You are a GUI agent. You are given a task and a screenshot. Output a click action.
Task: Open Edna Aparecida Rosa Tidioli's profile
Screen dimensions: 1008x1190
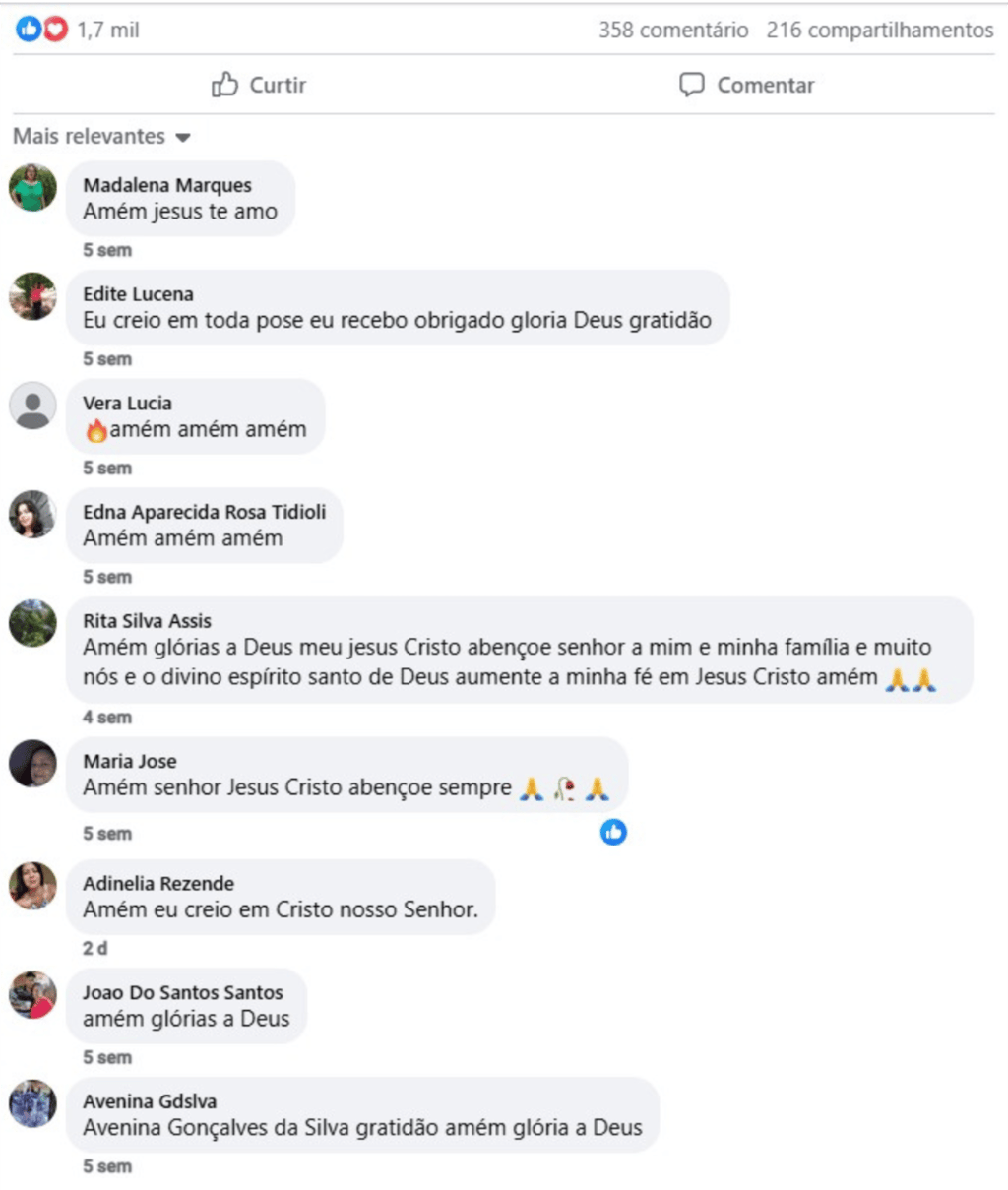pos(204,512)
